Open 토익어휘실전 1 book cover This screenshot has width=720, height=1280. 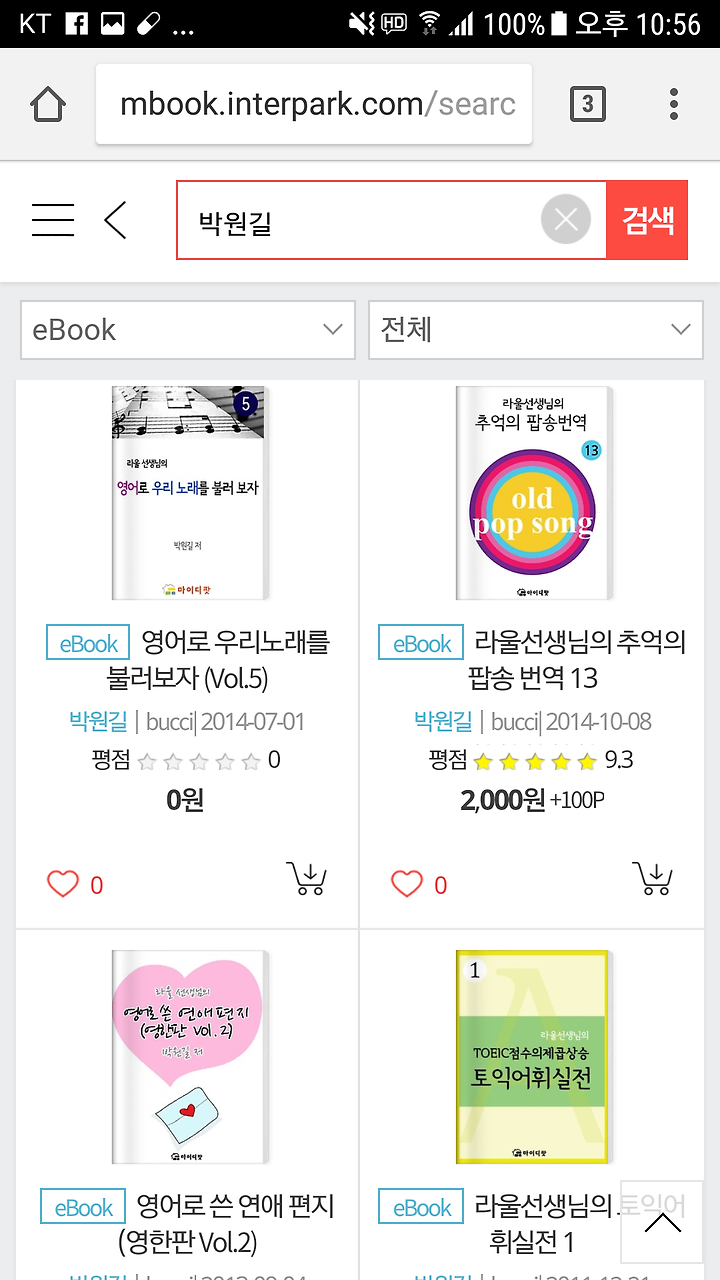[533, 1057]
